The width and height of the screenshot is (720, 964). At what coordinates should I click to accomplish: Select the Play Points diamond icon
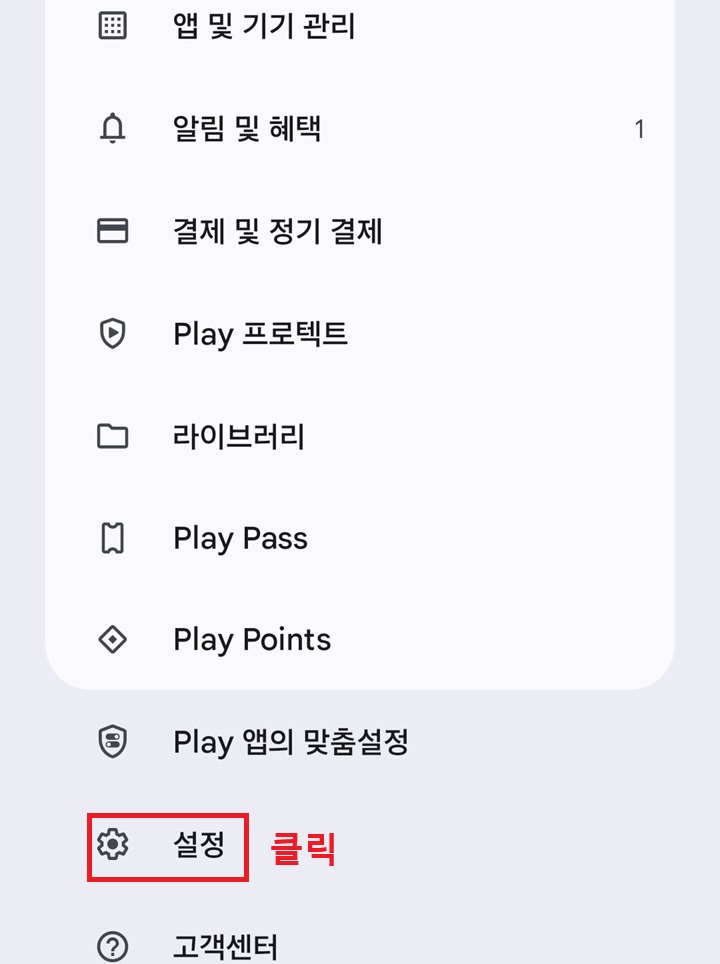(113, 639)
